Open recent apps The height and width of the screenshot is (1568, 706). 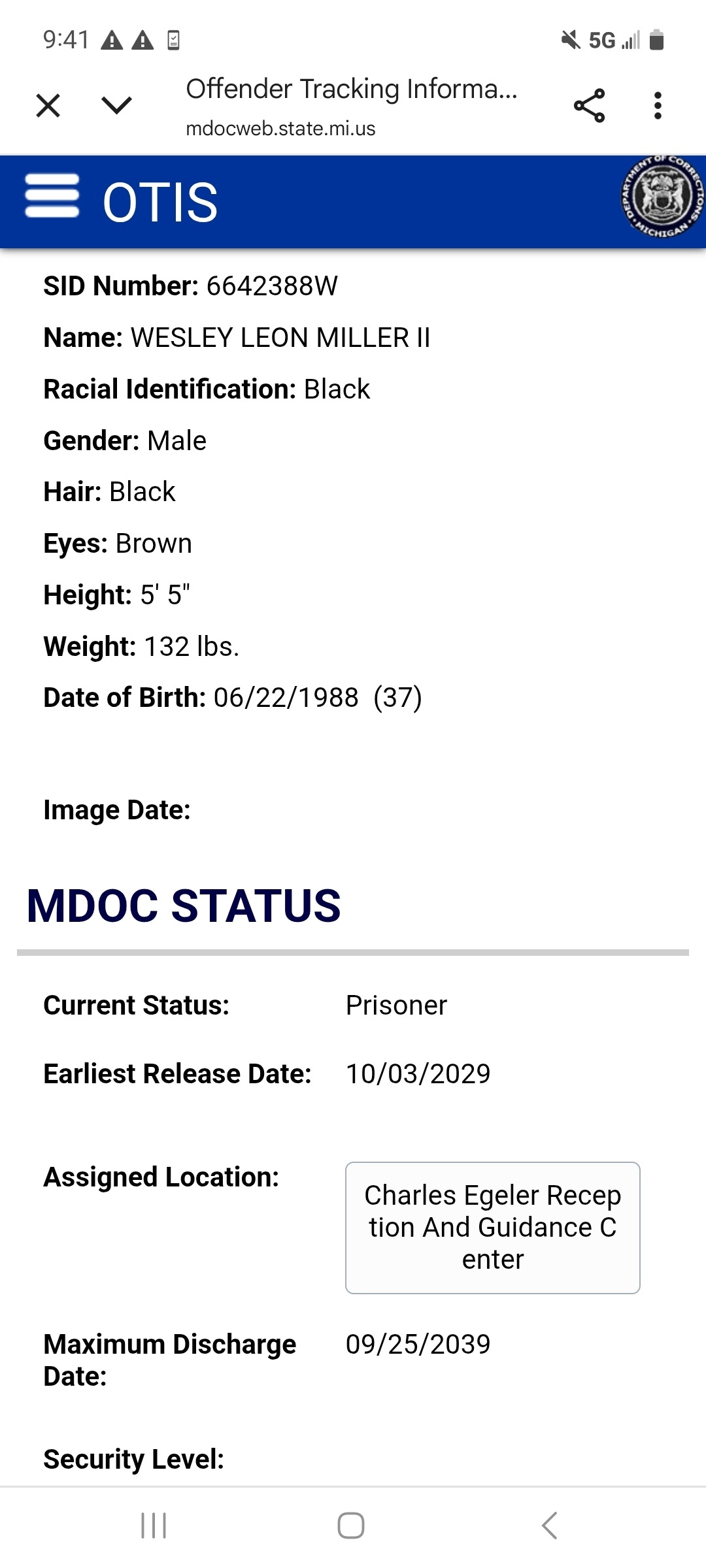(154, 1526)
